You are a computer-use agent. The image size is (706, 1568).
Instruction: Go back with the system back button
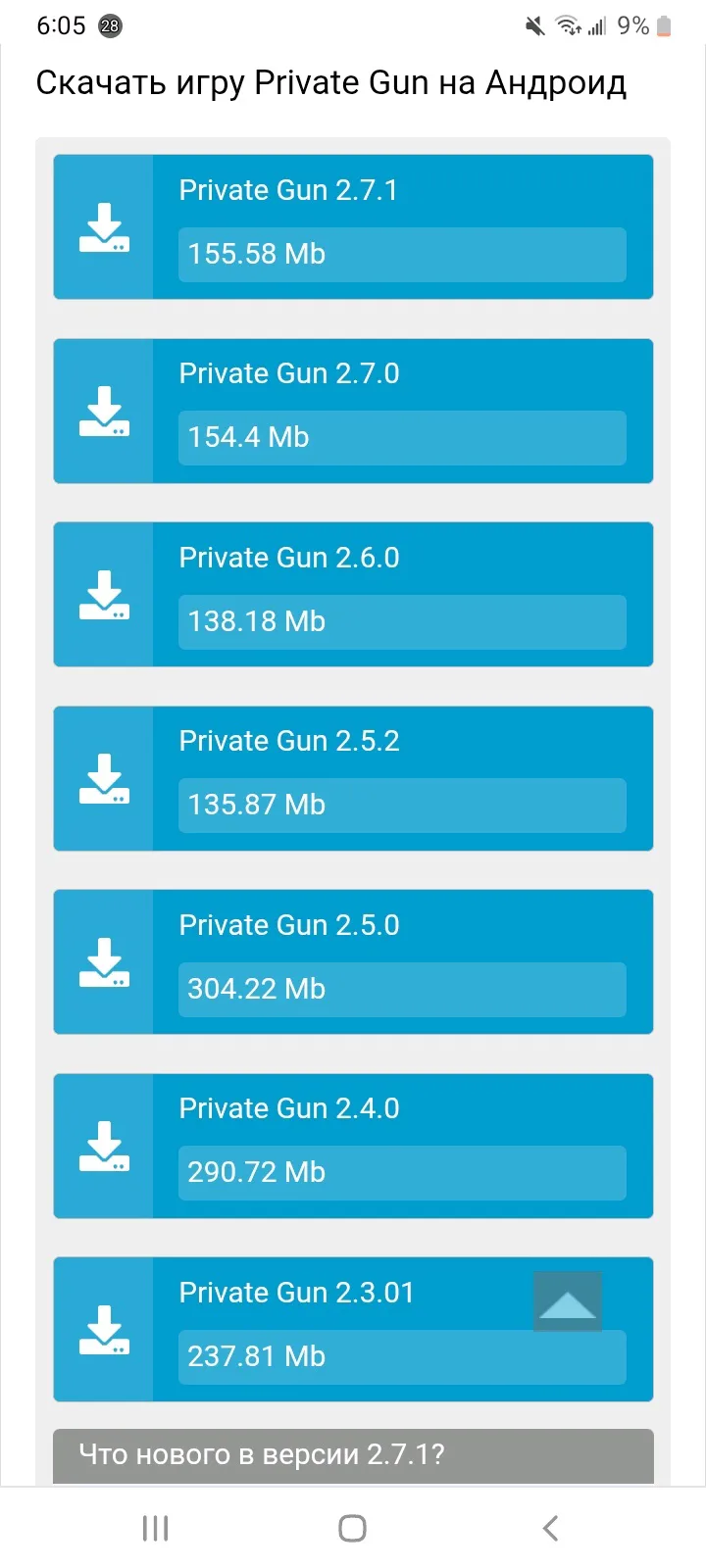(550, 1528)
